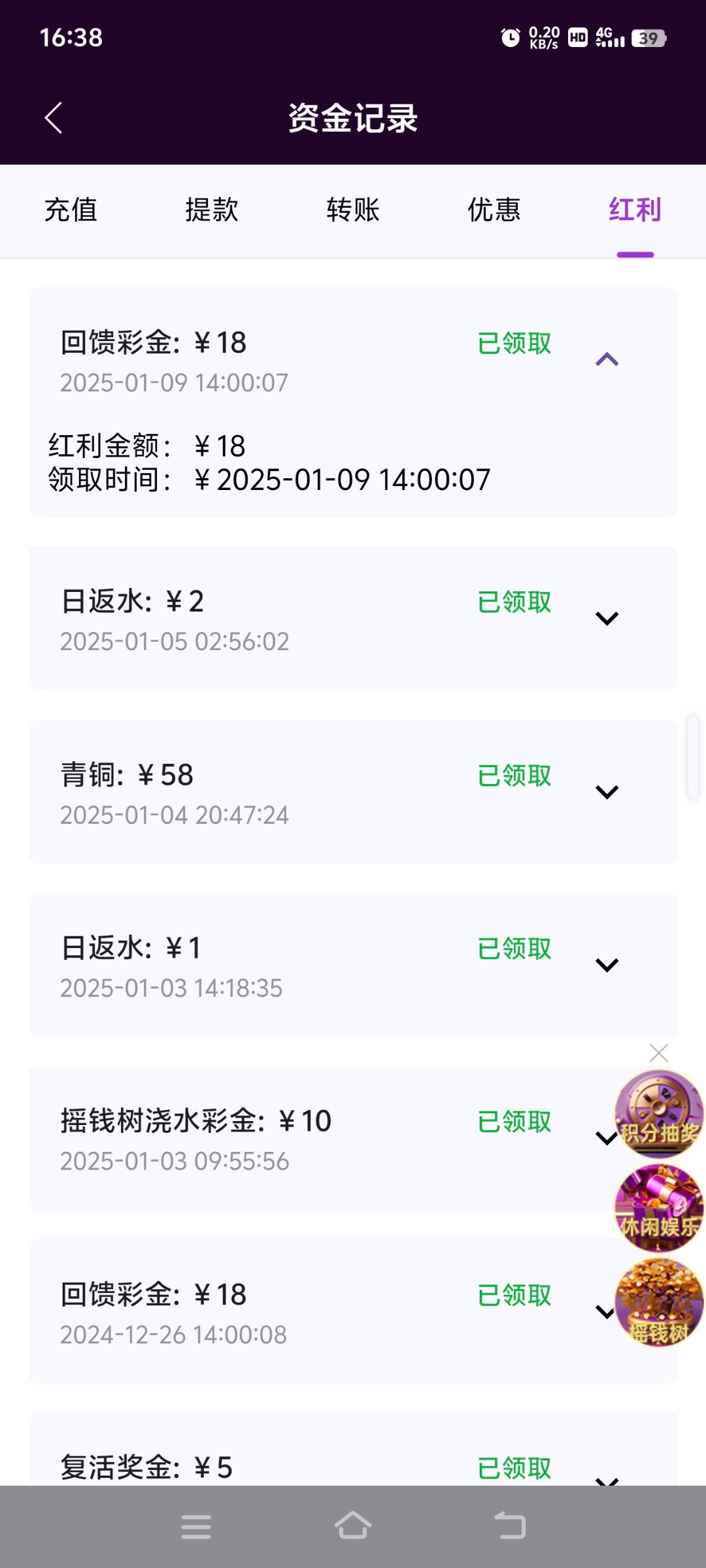Image resolution: width=706 pixels, height=1568 pixels.
Task: Expand the 日返水 ¥1 record
Action: click(607, 965)
